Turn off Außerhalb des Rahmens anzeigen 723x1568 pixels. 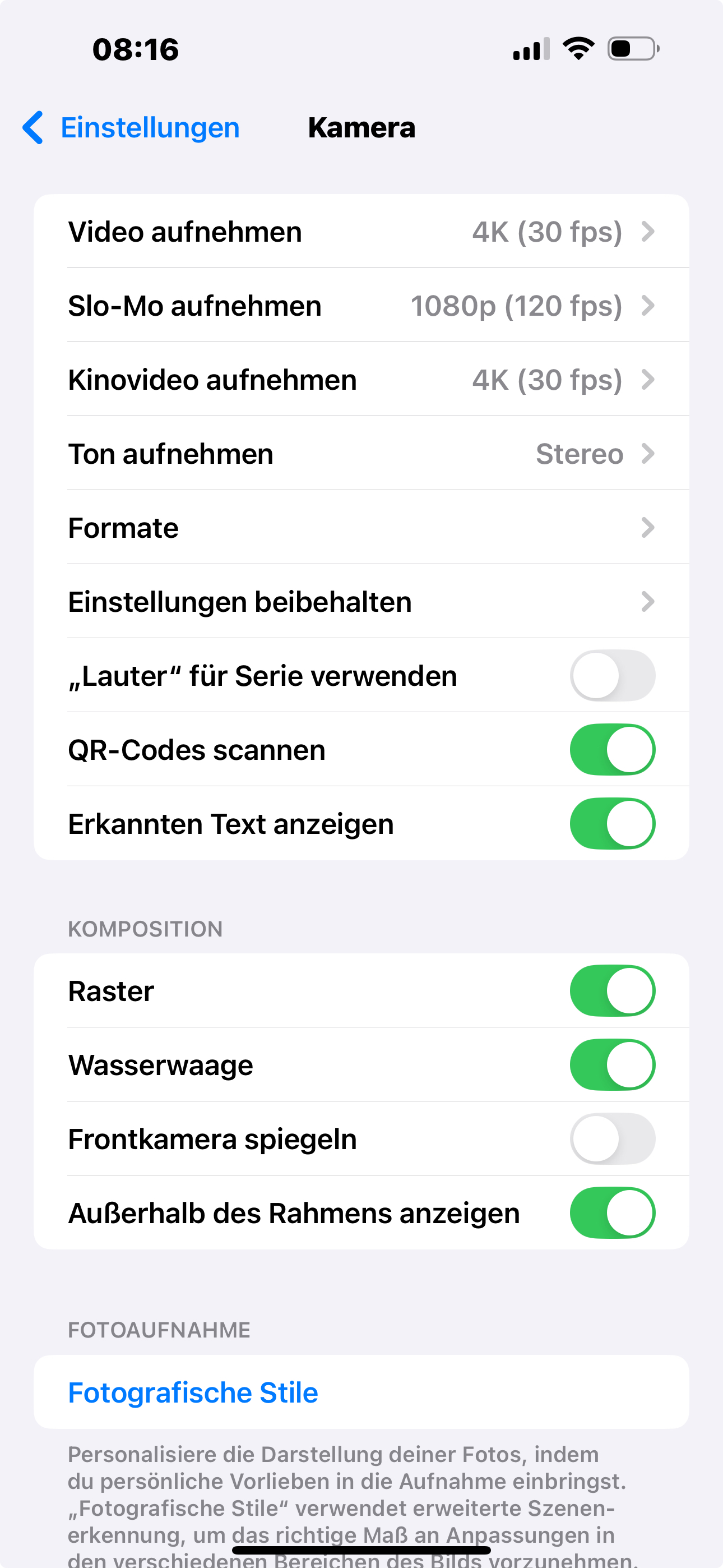[611, 1212]
